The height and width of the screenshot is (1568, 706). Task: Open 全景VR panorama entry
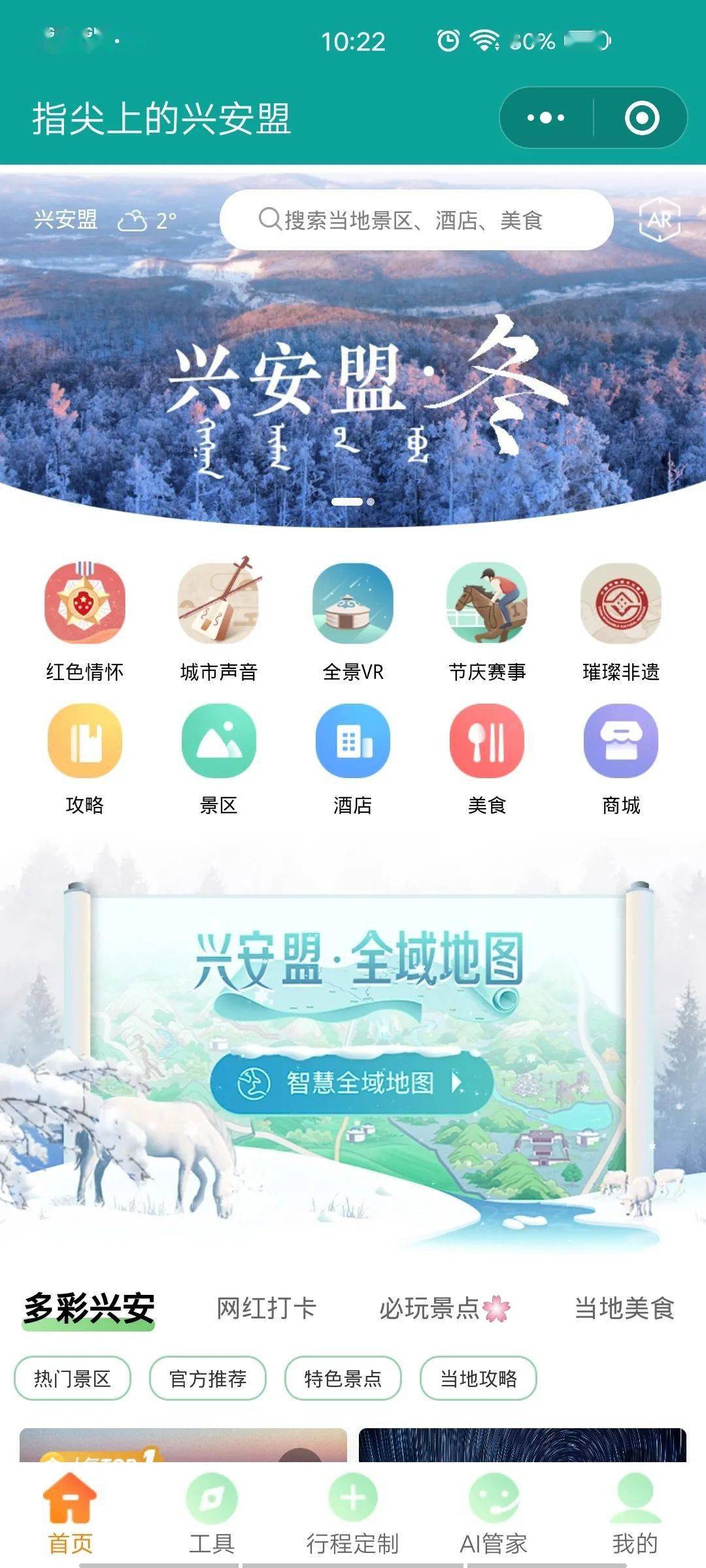pyautogui.click(x=353, y=622)
